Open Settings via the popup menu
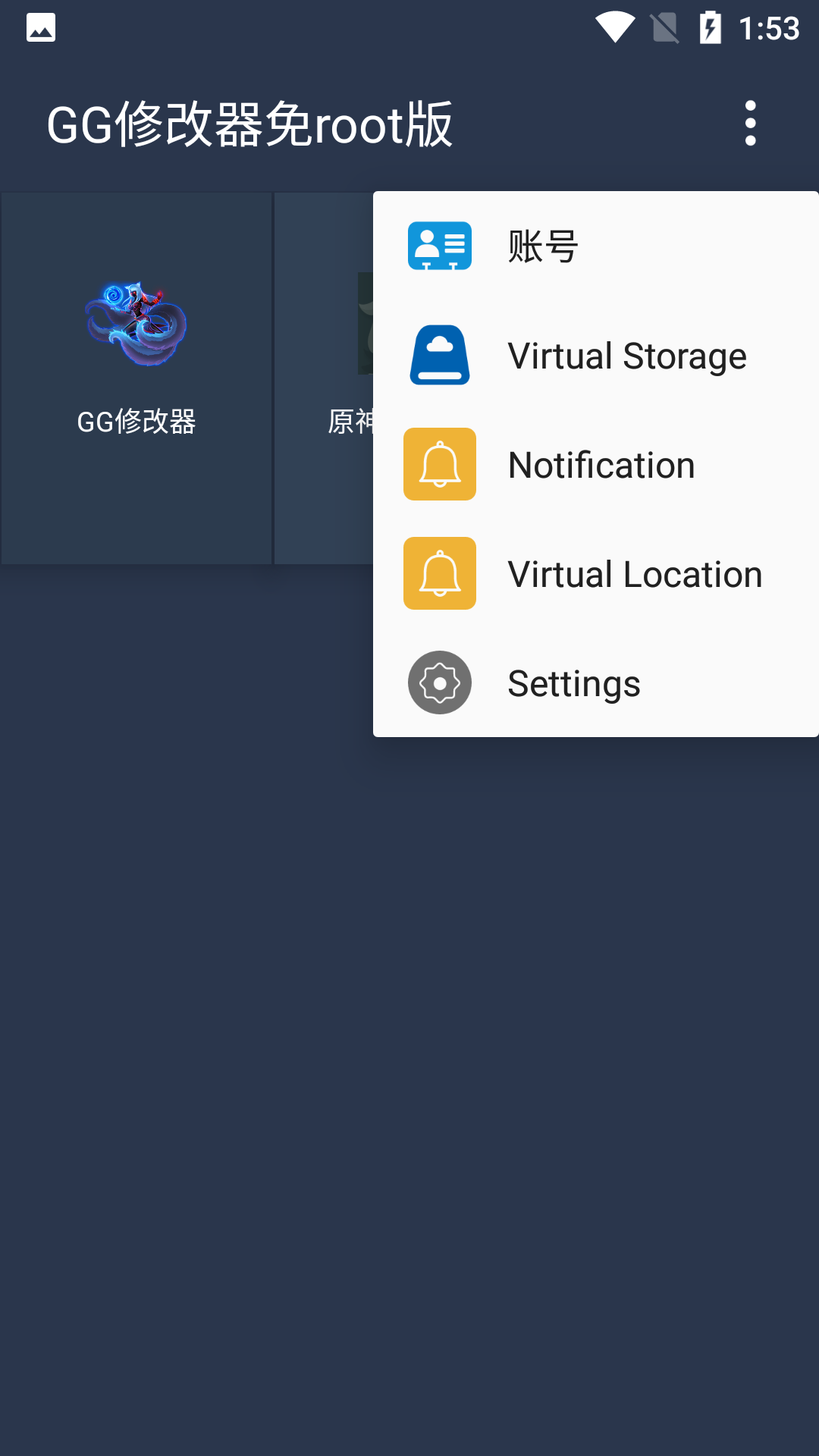 point(574,682)
